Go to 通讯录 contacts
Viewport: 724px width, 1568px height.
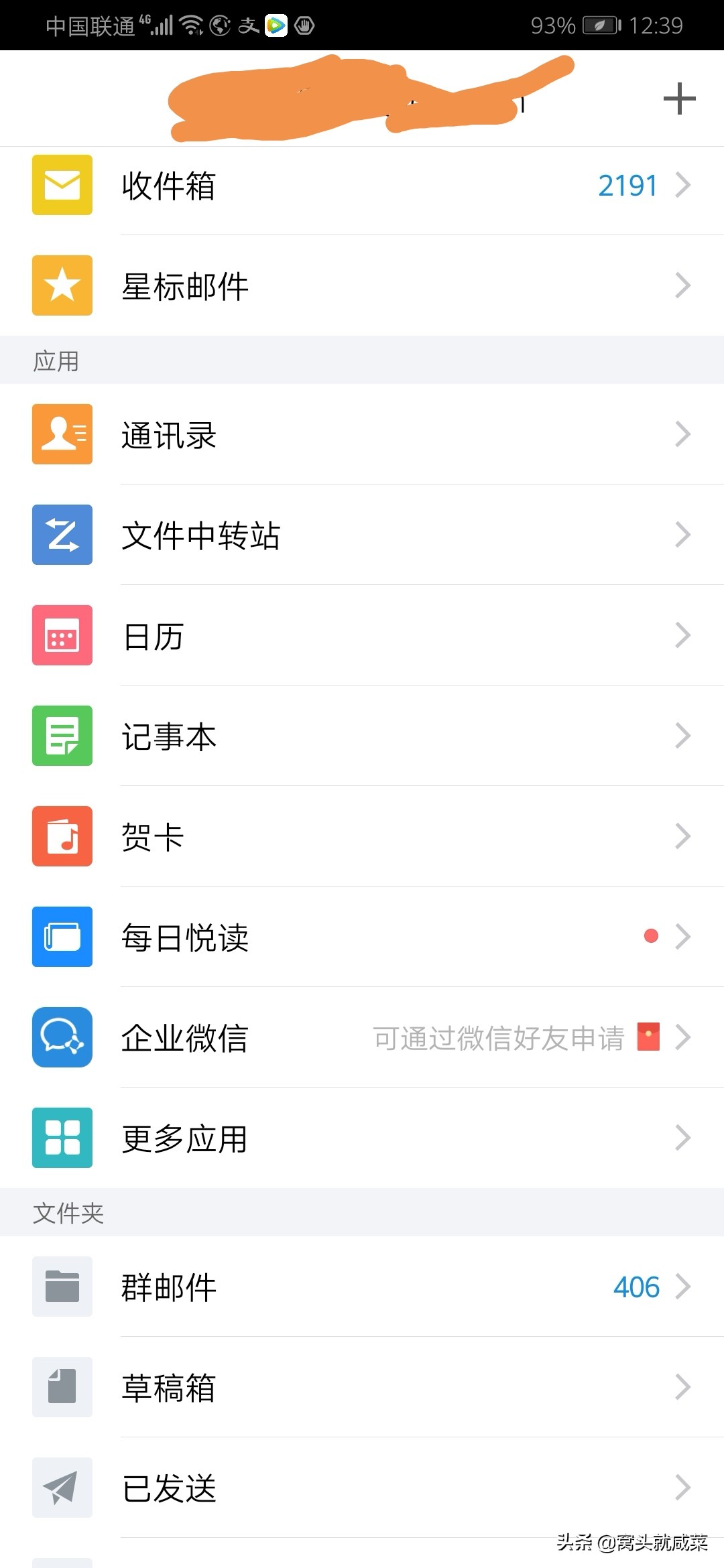(362, 435)
